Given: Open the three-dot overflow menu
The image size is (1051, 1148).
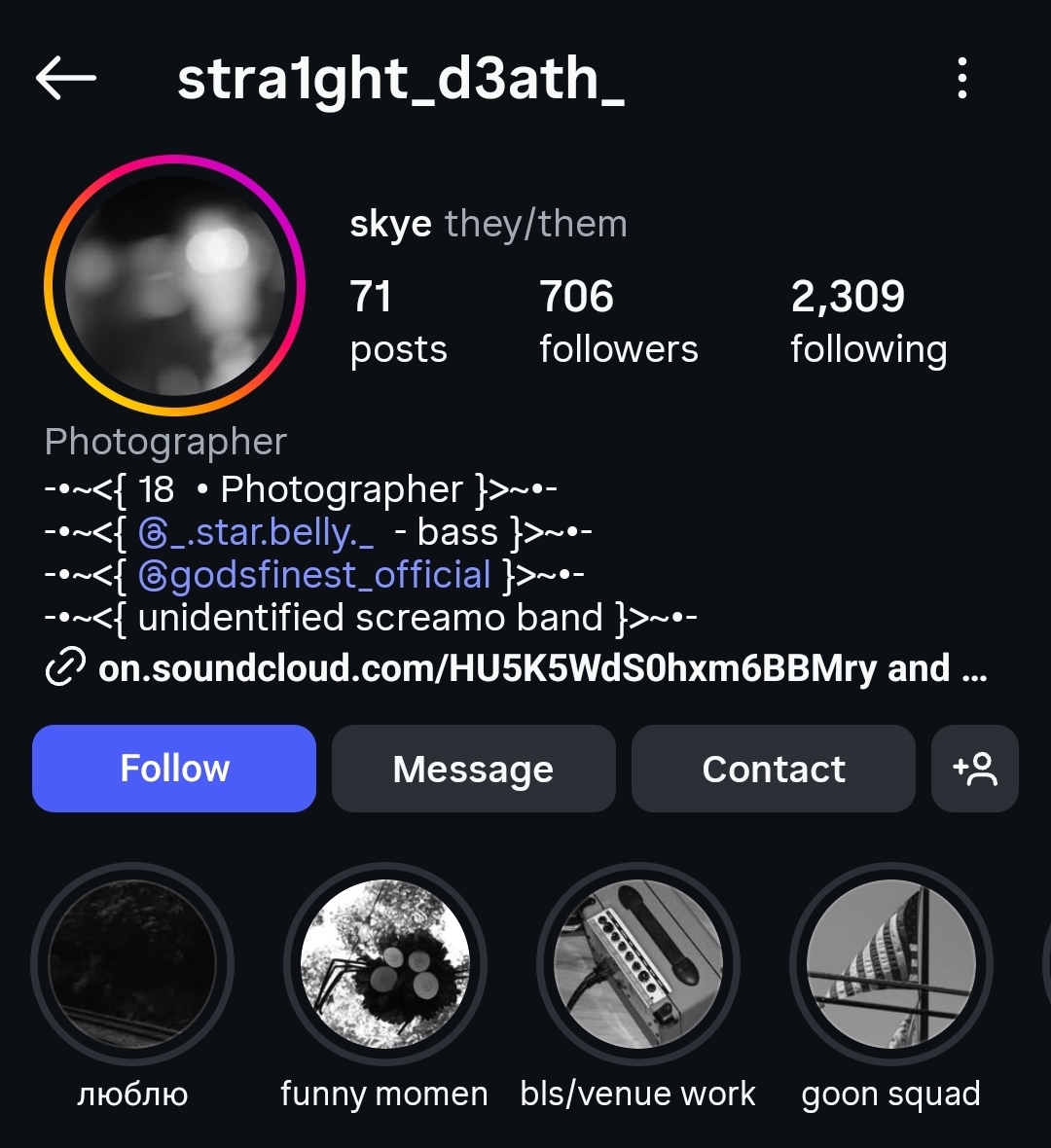Looking at the screenshot, I should 961,79.
